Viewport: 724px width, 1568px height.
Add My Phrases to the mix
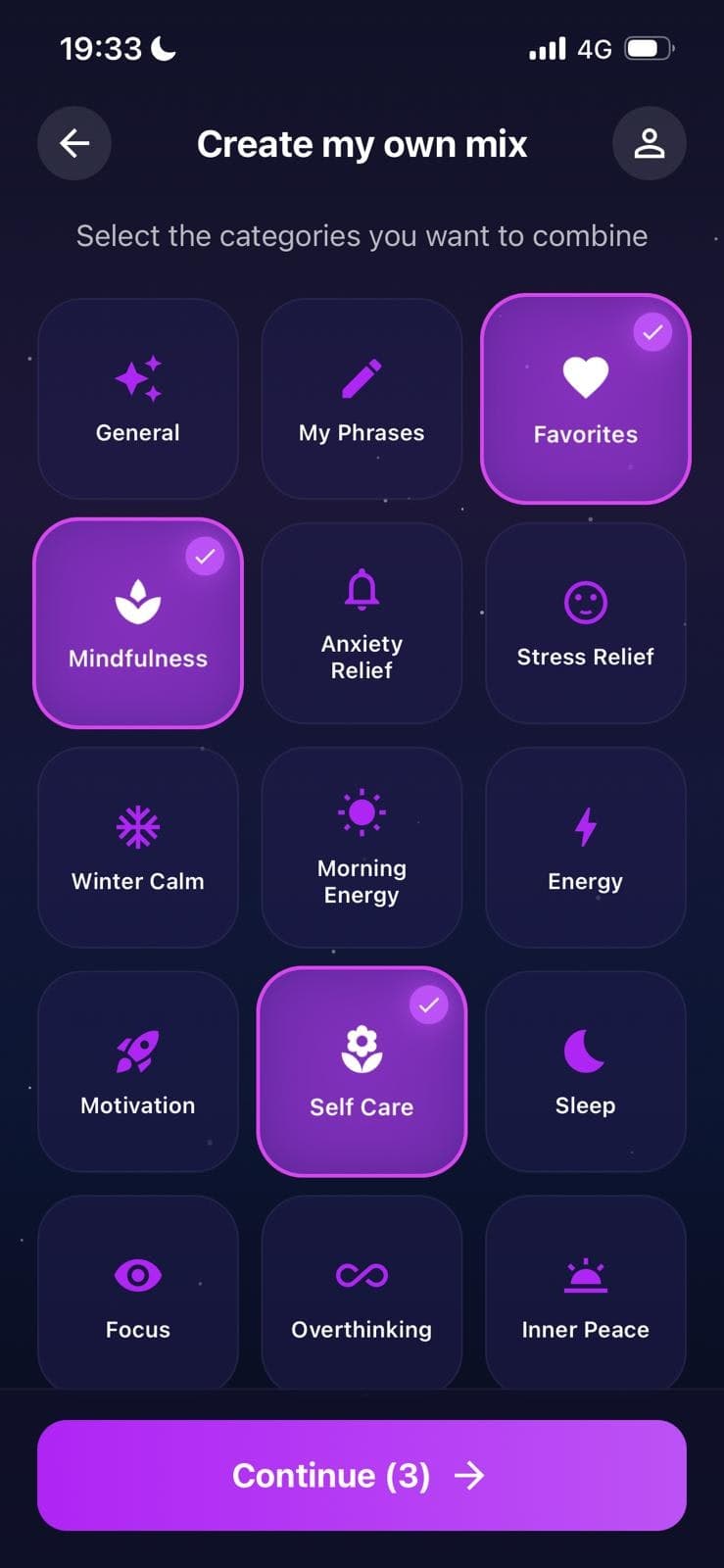pyautogui.click(x=362, y=399)
